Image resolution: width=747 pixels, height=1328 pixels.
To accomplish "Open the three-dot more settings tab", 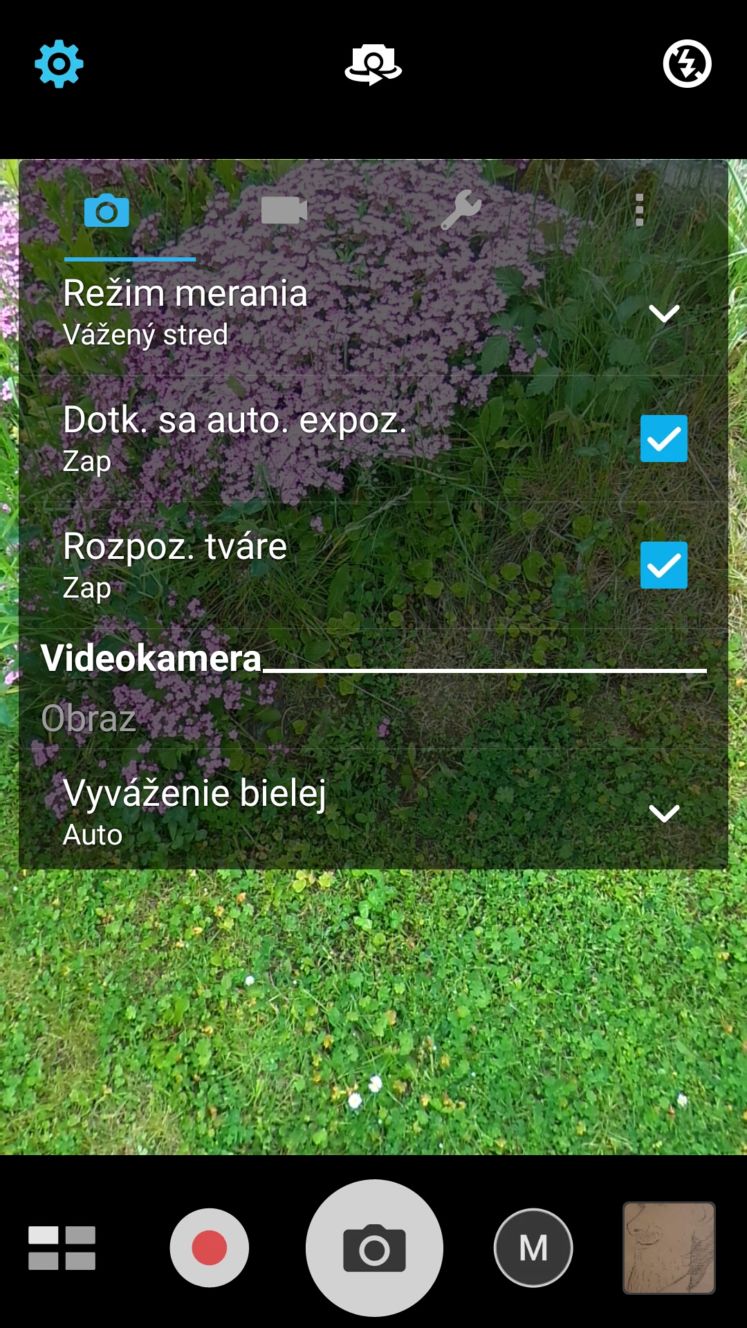I will point(639,211).
